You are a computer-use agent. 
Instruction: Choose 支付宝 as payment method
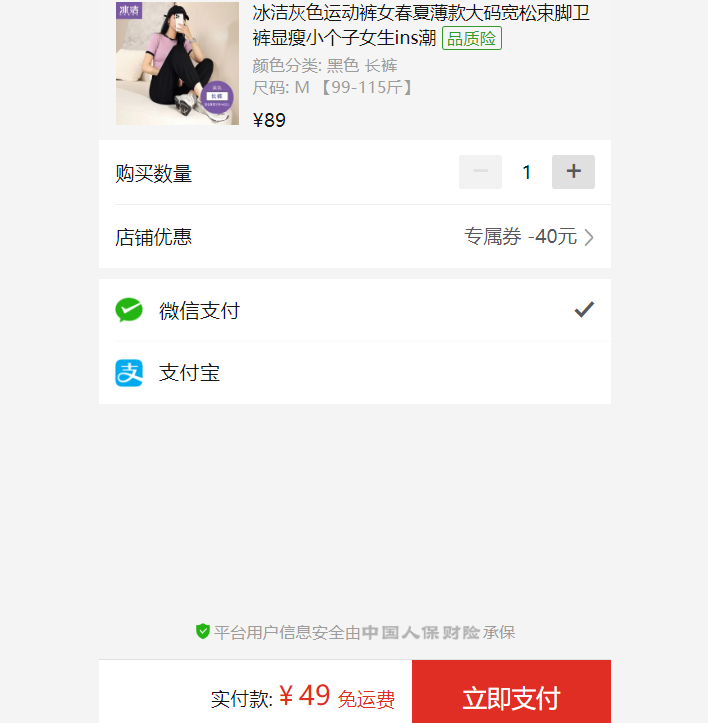click(354, 373)
